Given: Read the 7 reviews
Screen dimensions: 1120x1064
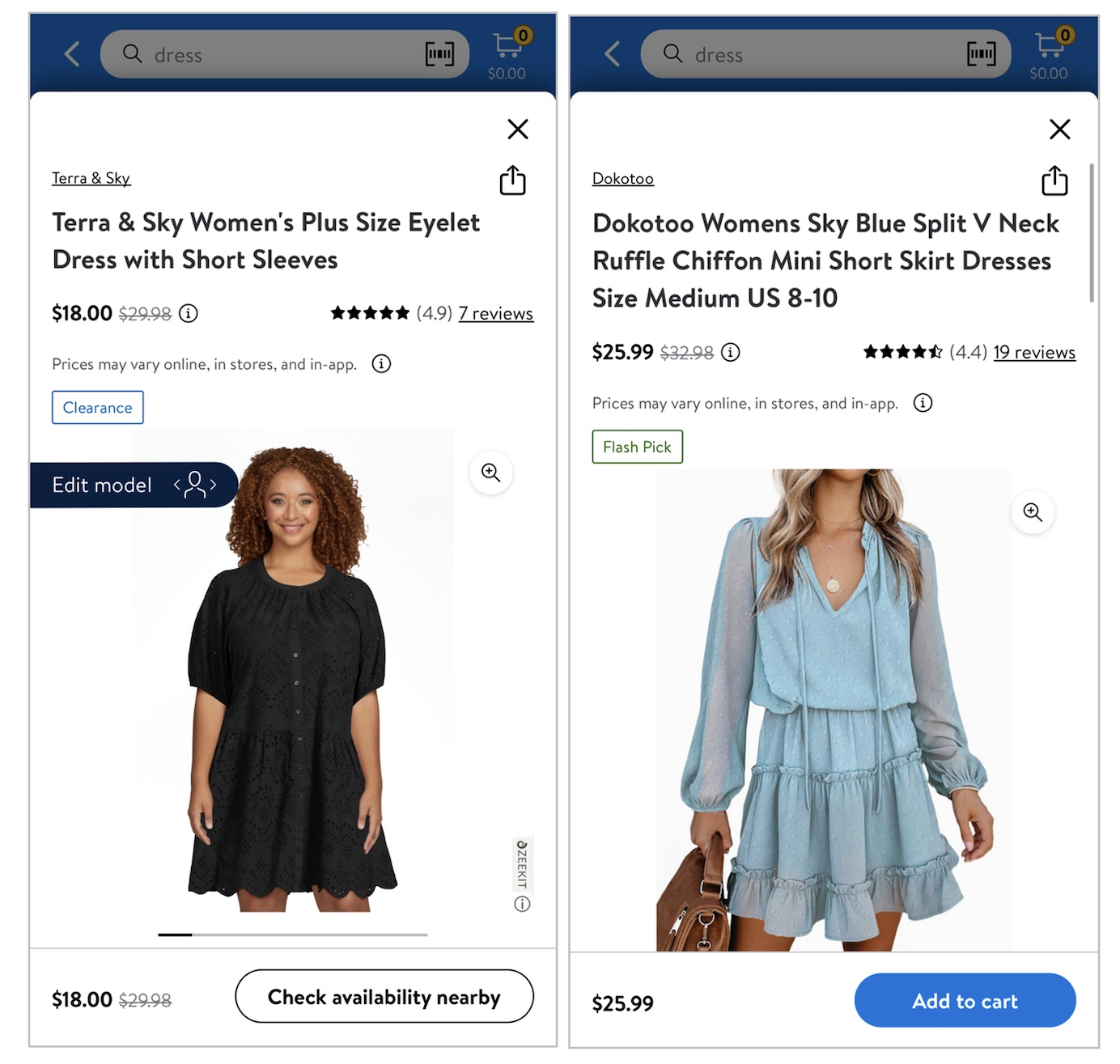Looking at the screenshot, I should coord(495,313).
